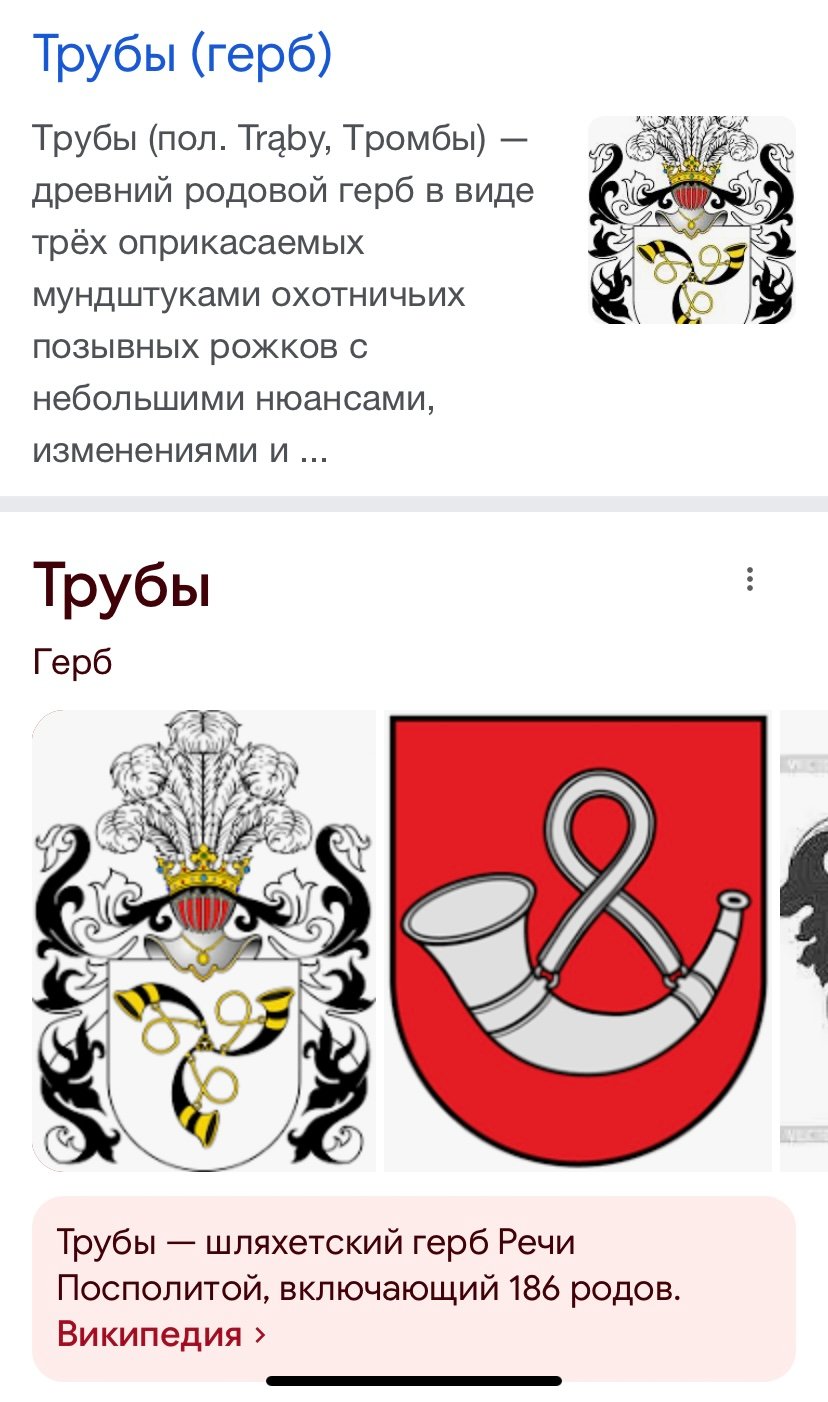View the red shield with horn image
The height and width of the screenshot is (1402, 828).
[578, 940]
